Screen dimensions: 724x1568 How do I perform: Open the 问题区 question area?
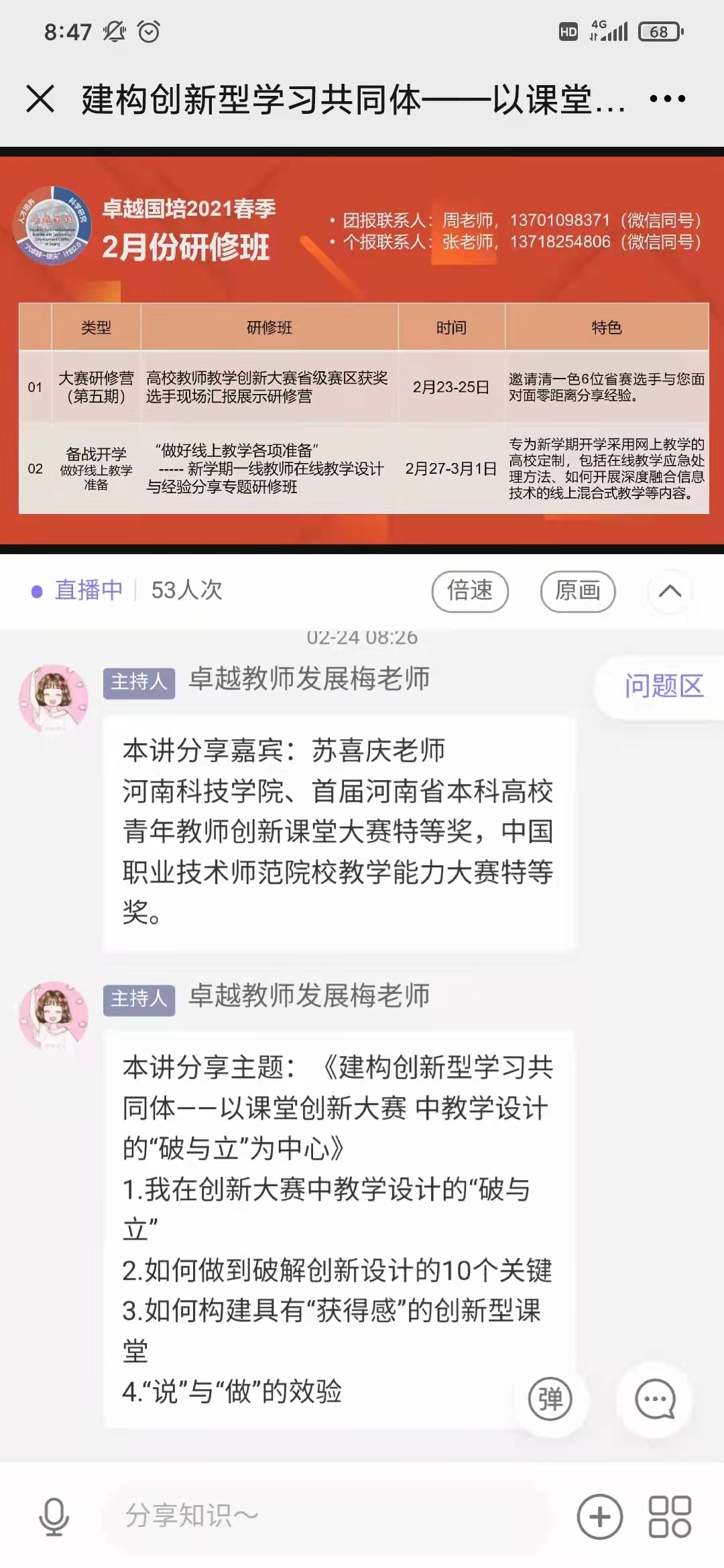point(662,686)
